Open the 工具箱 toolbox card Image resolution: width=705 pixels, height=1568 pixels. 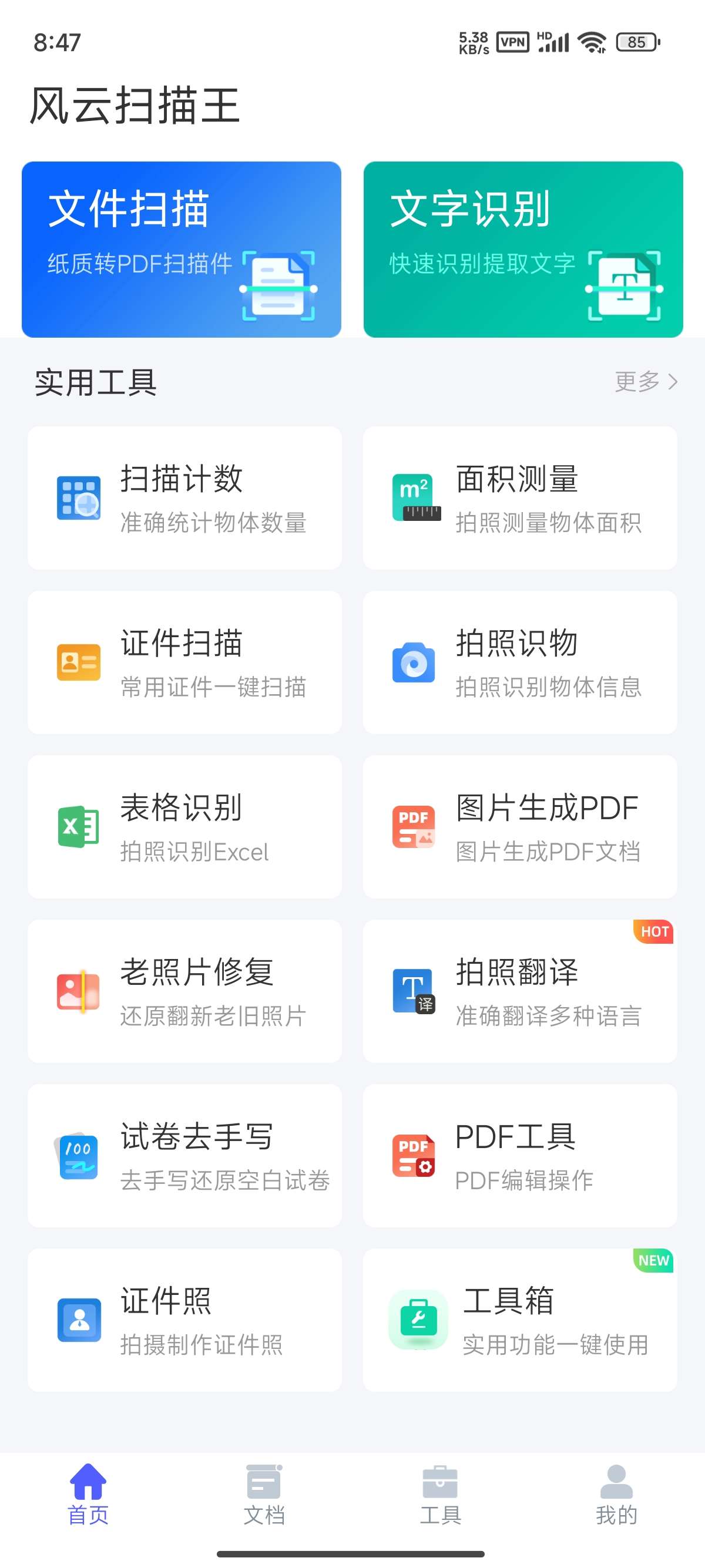[x=519, y=1320]
